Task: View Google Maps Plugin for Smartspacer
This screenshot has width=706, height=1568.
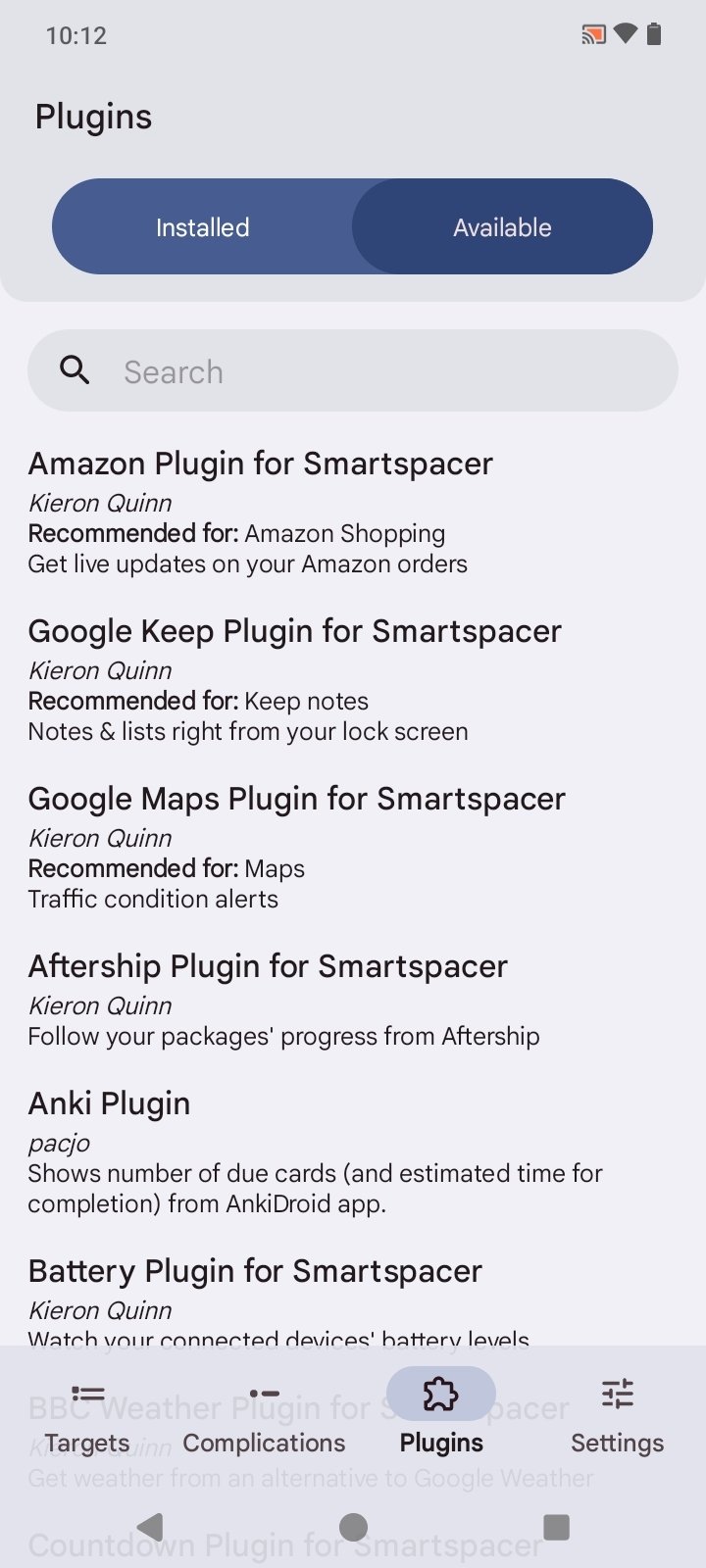Action: point(296,847)
